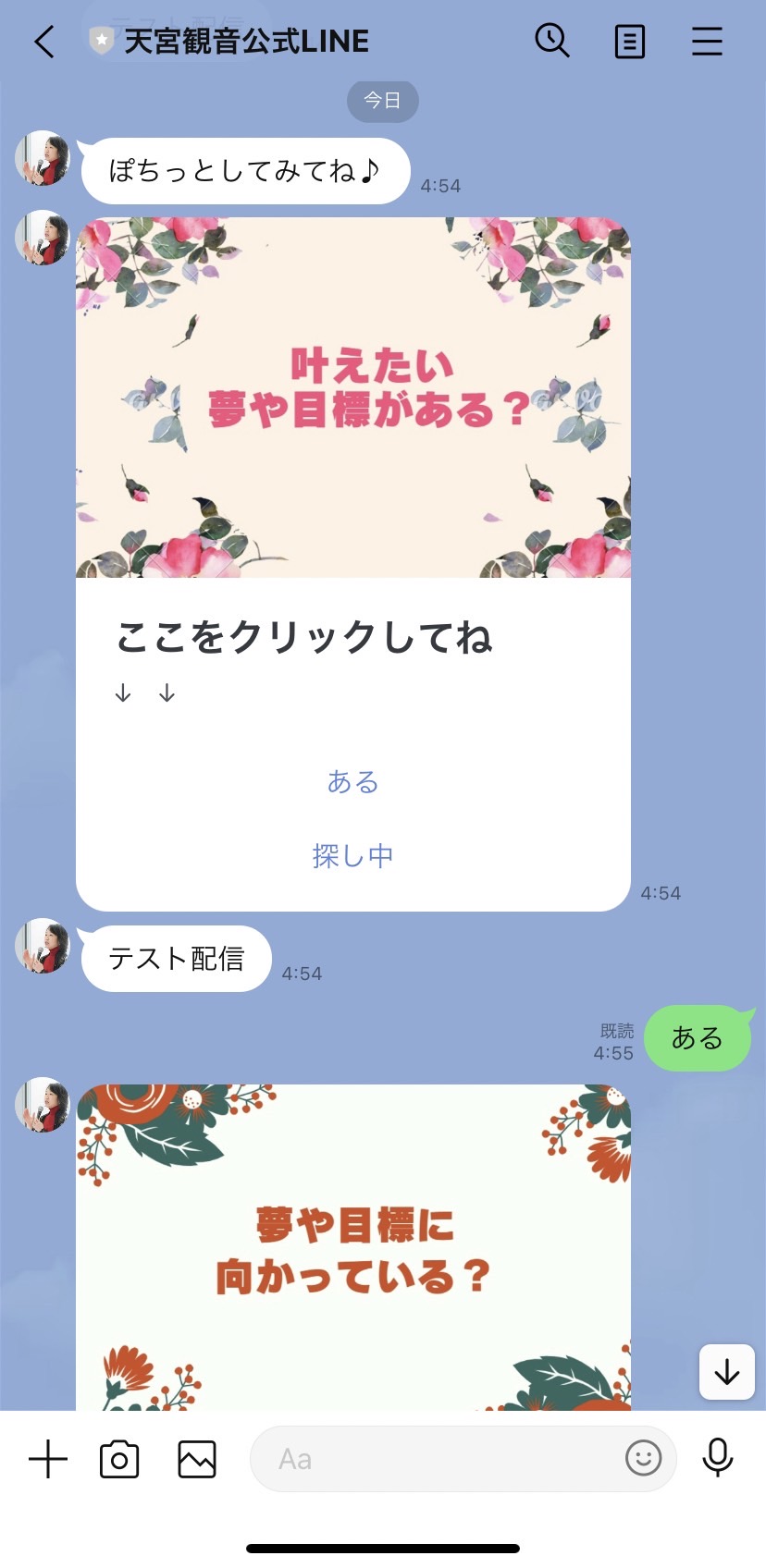Open the plus attachment menu
Image resolution: width=766 pixels, height=1568 pixels.
pos(48,1460)
